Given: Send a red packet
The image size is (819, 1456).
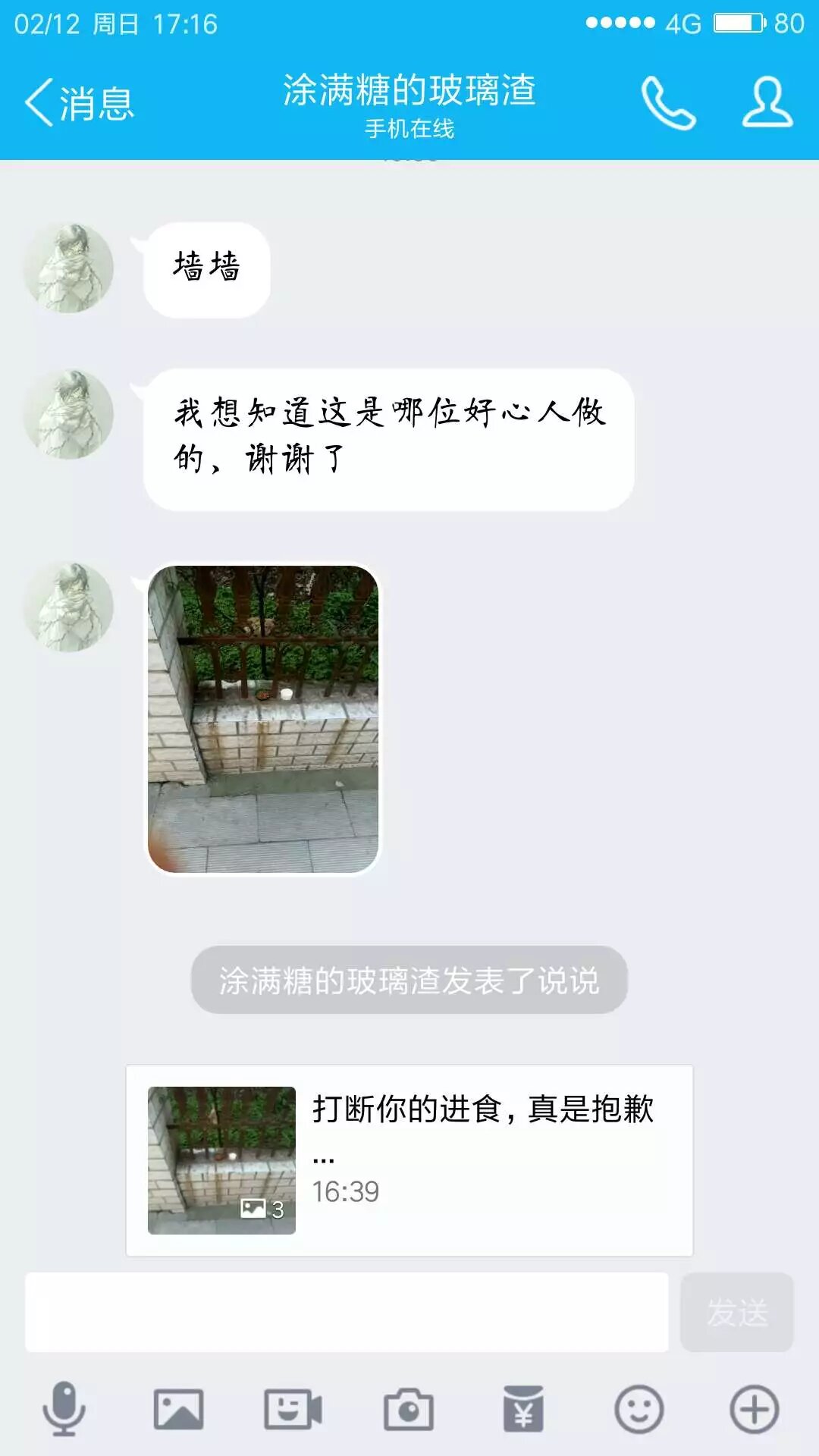Looking at the screenshot, I should (523, 1410).
